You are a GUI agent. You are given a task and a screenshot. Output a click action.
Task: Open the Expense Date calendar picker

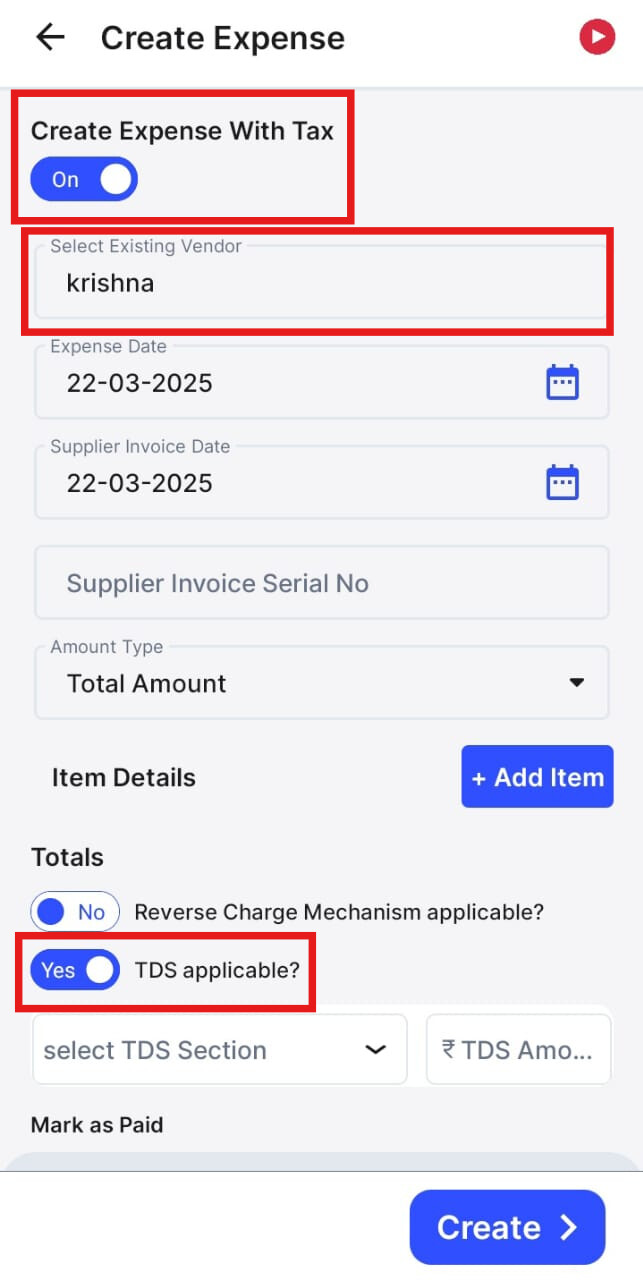pos(562,382)
